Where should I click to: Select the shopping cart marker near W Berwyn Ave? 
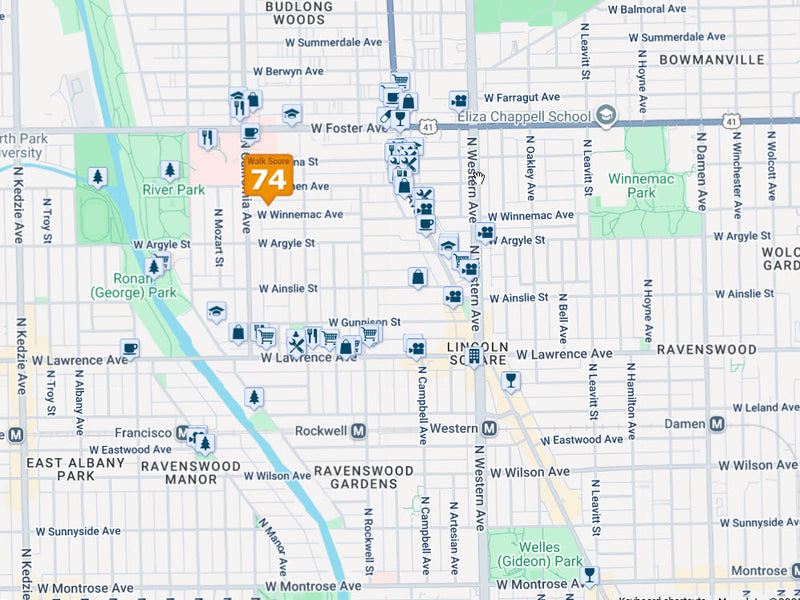400,81
